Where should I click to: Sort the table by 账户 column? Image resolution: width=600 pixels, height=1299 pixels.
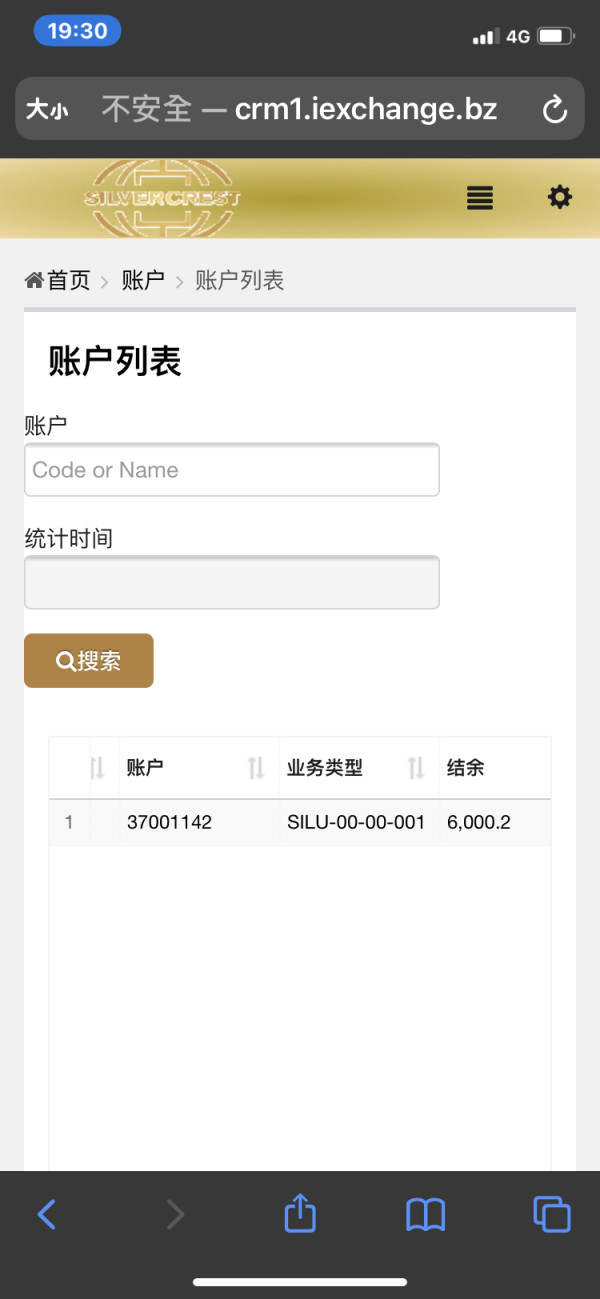[198, 768]
